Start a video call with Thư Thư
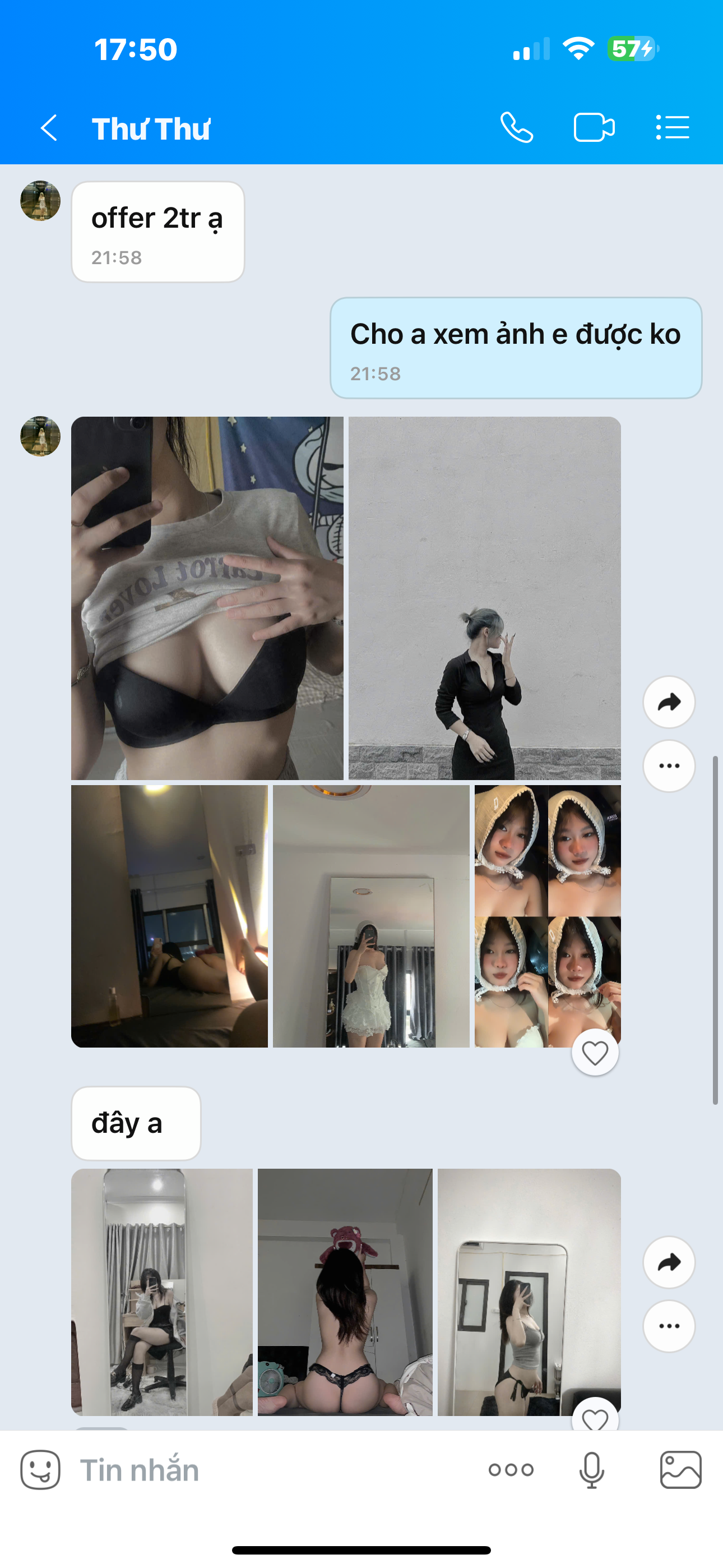The image size is (723, 1568). (x=594, y=128)
